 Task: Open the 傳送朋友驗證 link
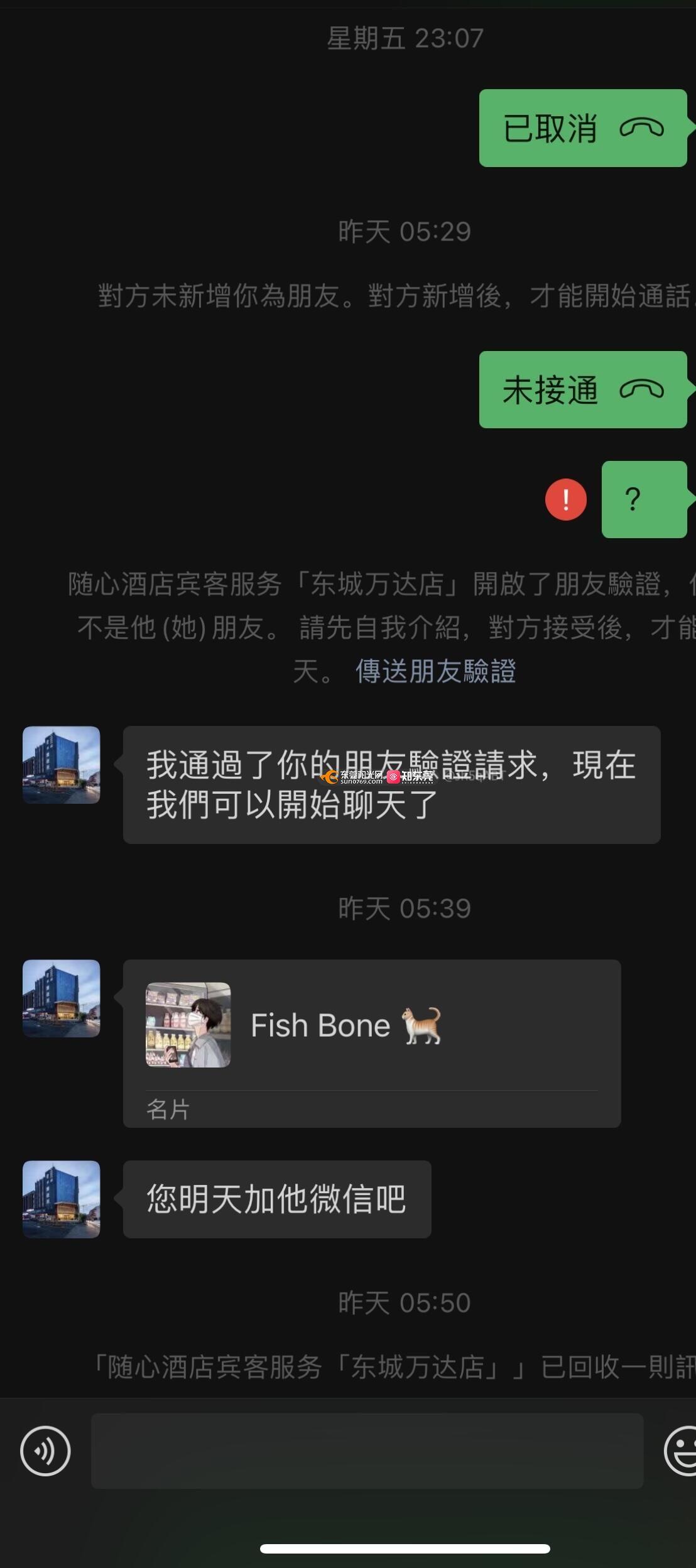click(x=435, y=671)
